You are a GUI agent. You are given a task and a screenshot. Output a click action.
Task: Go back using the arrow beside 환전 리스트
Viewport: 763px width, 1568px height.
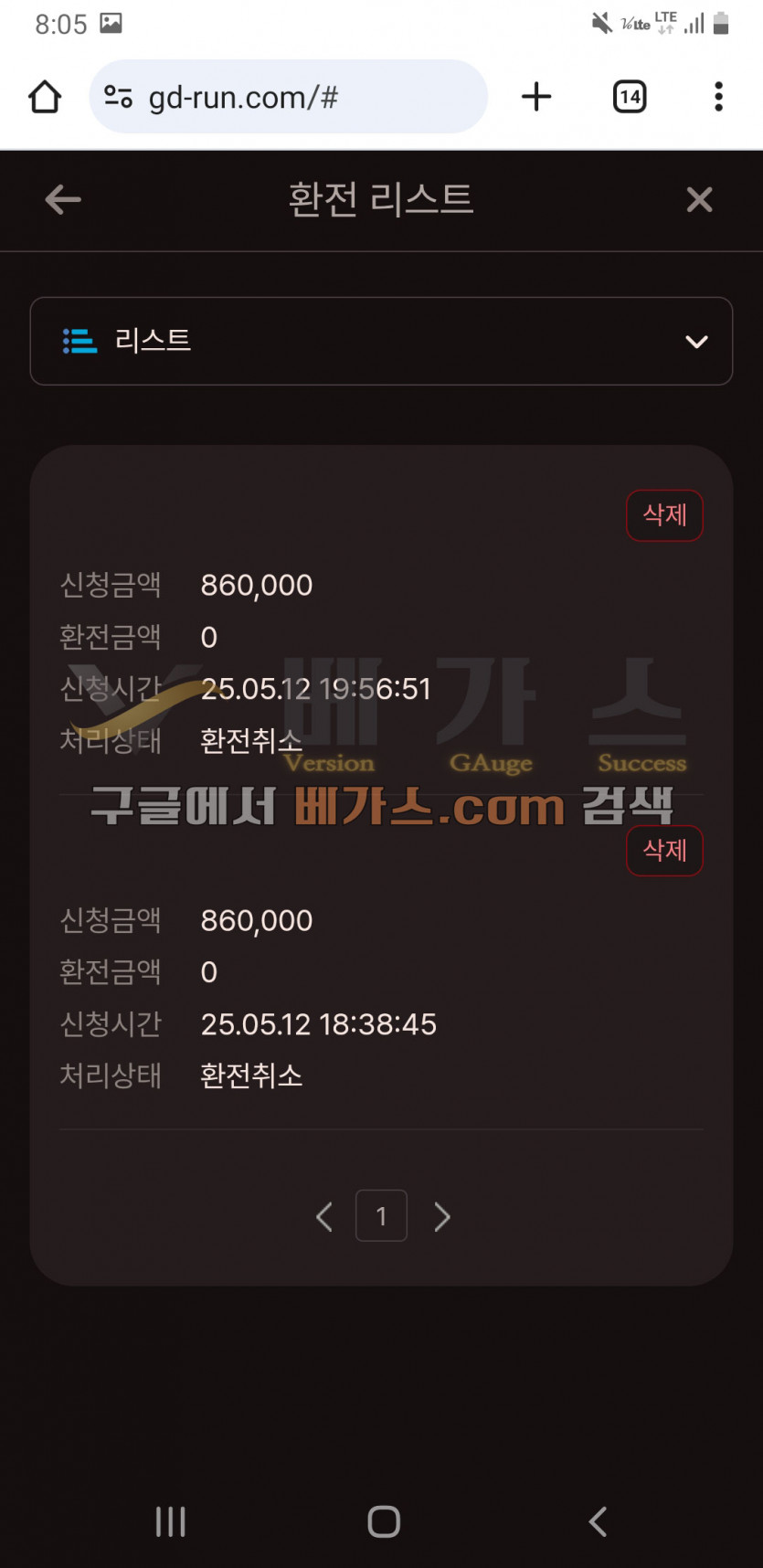[62, 199]
